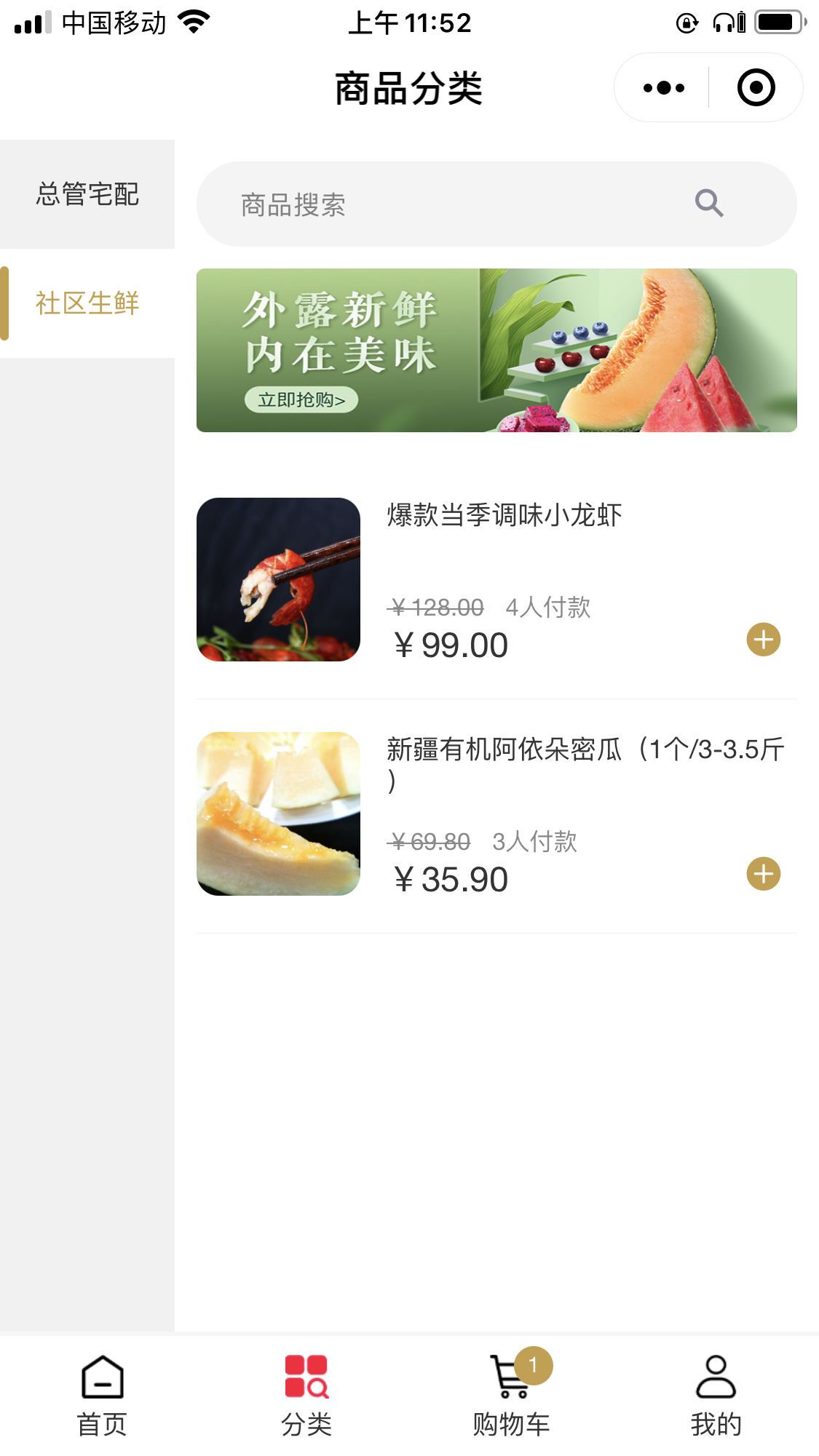The height and width of the screenshot is (1456, 819).
Task: Select the 总管宅配 category
Action: pos(87,194)
